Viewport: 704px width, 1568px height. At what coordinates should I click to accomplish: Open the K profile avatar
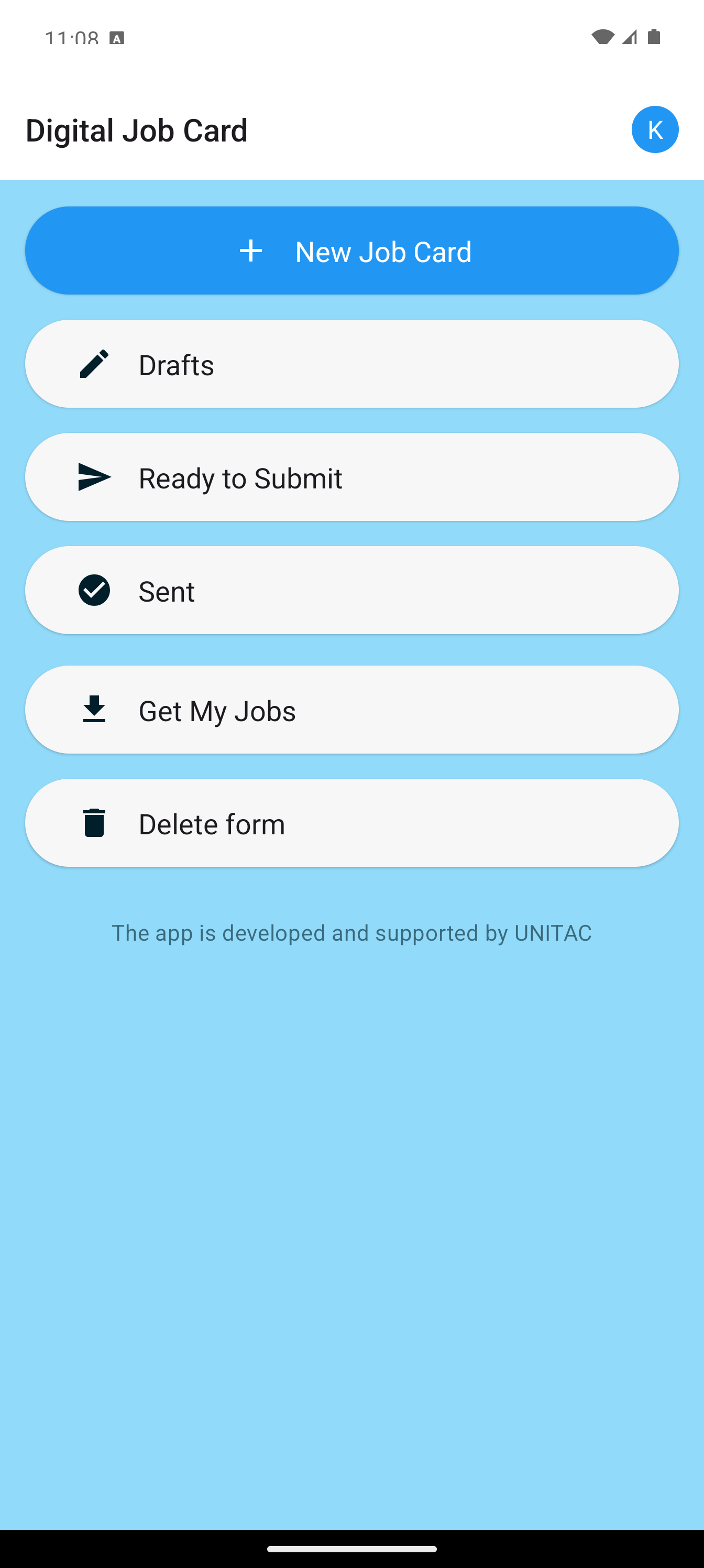pyautogui.click(x=655, y=129)
